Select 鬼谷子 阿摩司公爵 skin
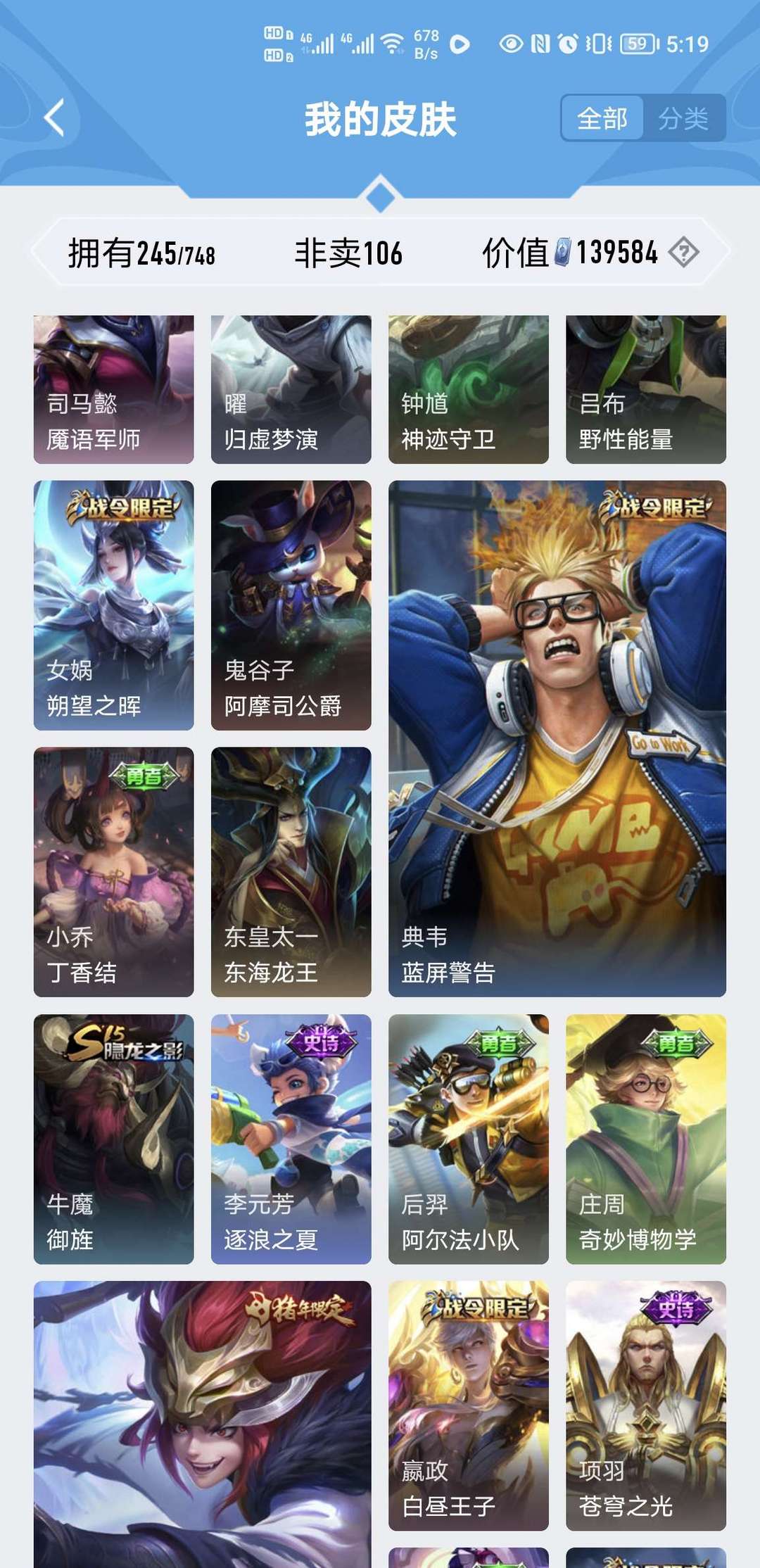Screen dimensions: 760x1568 click(x=290, y=605)
